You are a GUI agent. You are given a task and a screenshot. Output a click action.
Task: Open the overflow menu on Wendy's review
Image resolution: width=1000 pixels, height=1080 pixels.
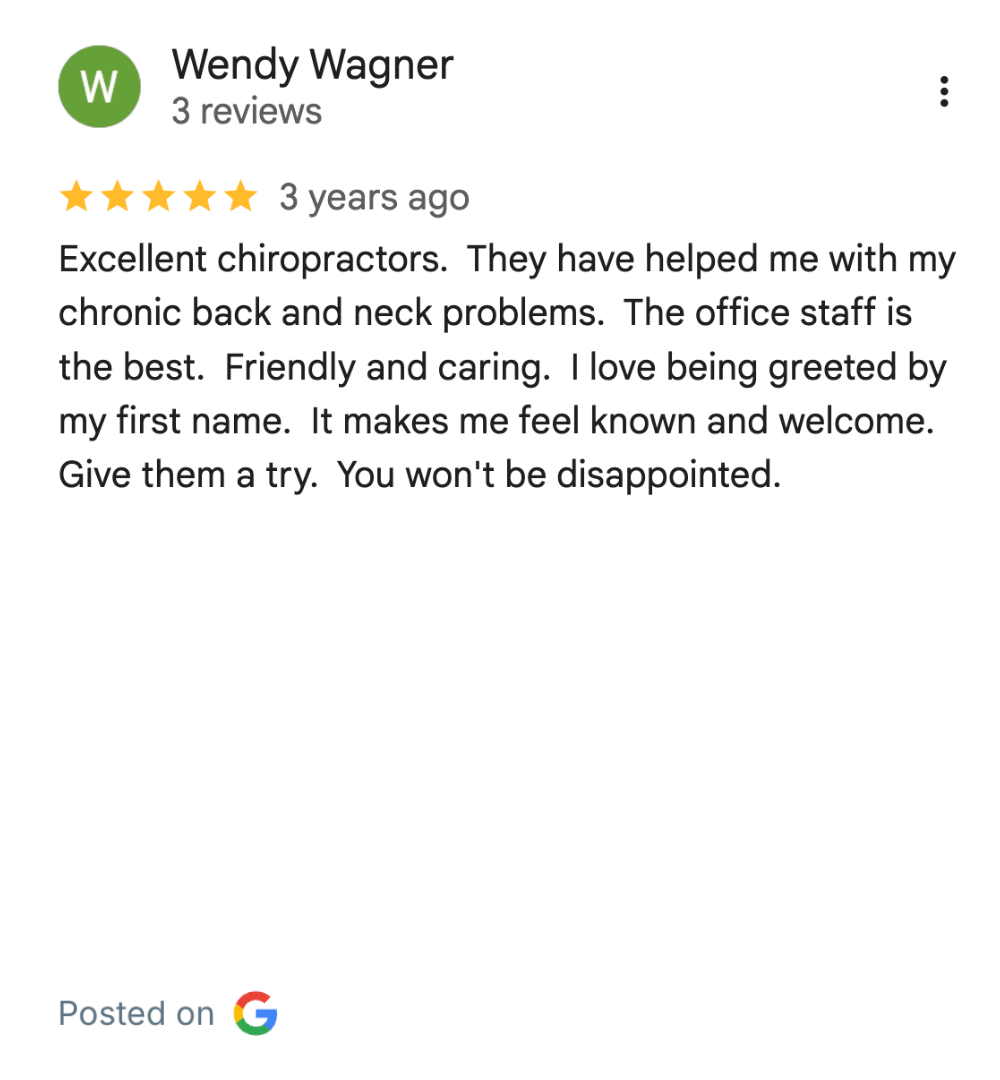coord(943,92)
